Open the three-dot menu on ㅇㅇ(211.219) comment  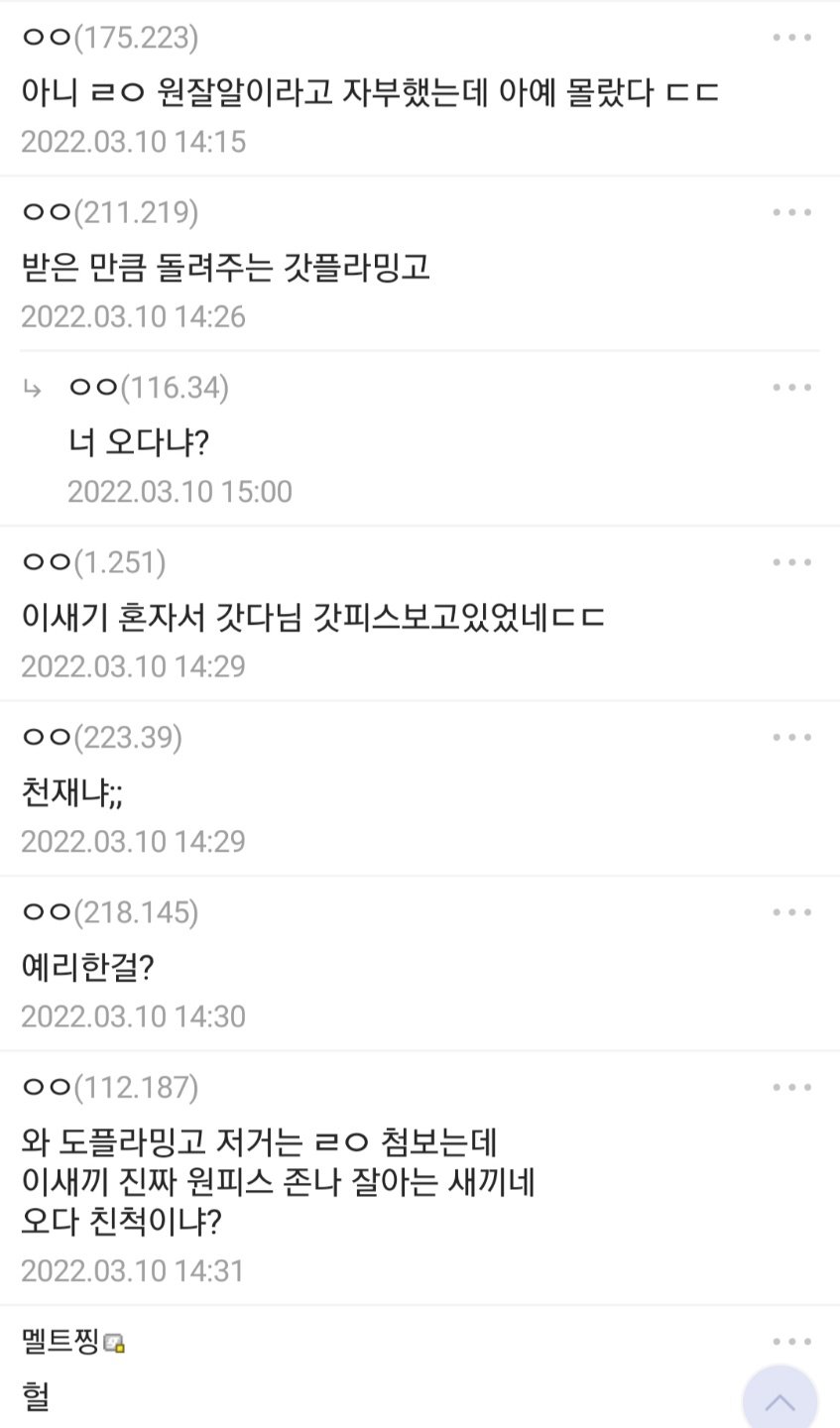792,212
